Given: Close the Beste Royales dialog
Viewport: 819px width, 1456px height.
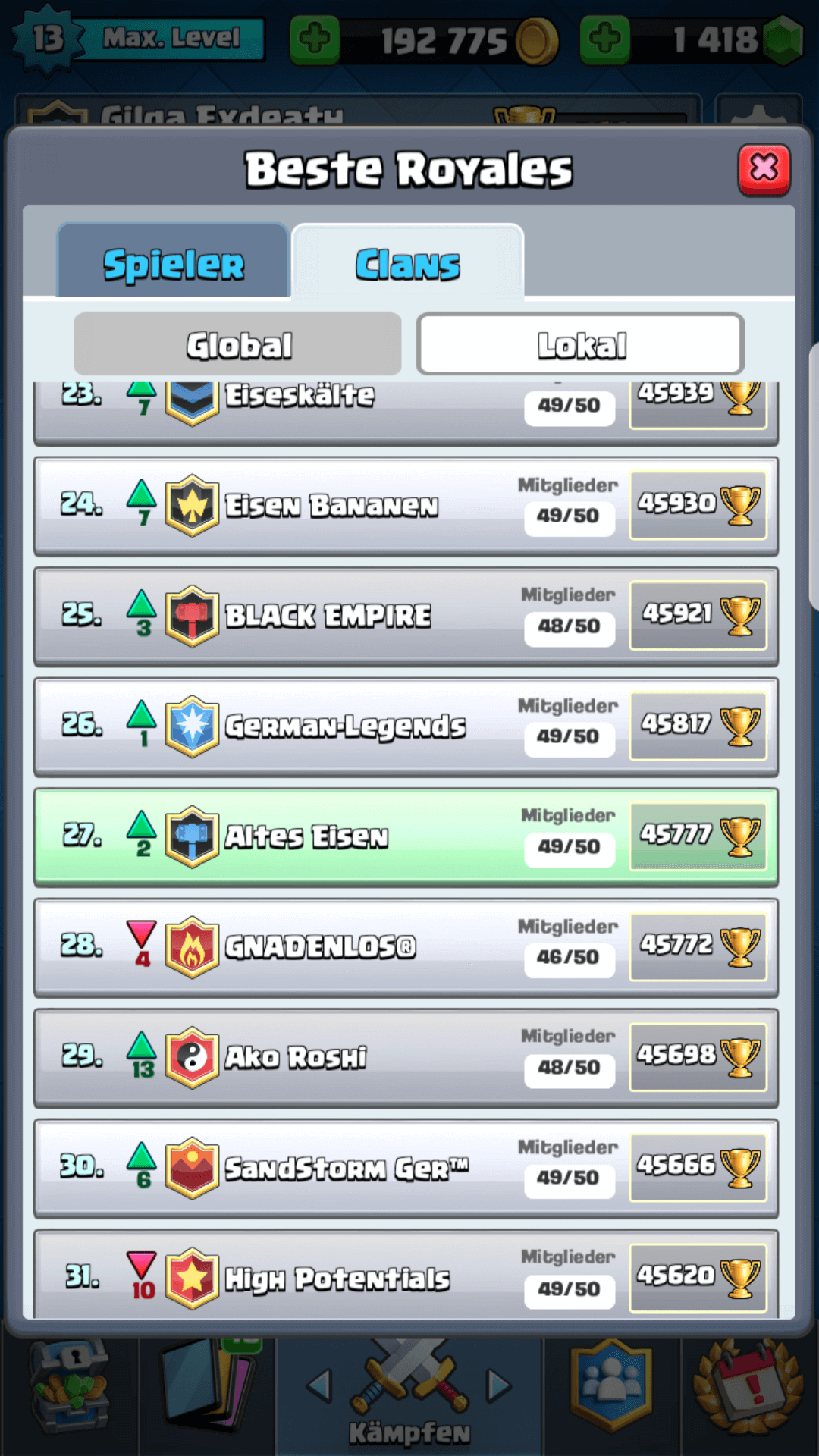Looking at the screenshot, I should (x=764, y=168).
